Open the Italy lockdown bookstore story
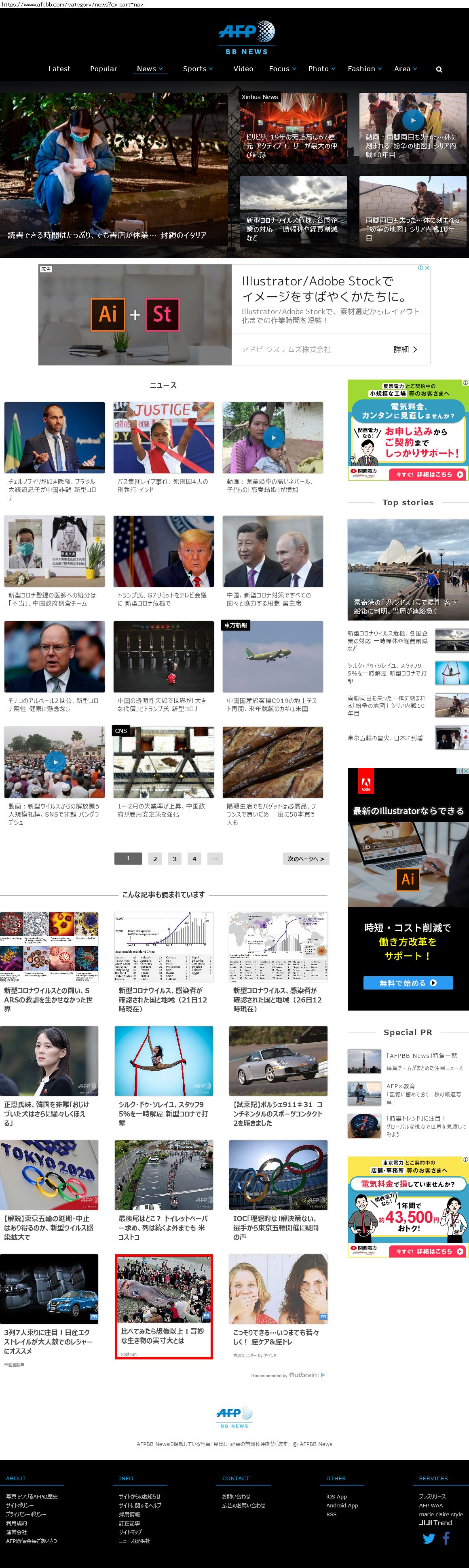 pos(107,235)
